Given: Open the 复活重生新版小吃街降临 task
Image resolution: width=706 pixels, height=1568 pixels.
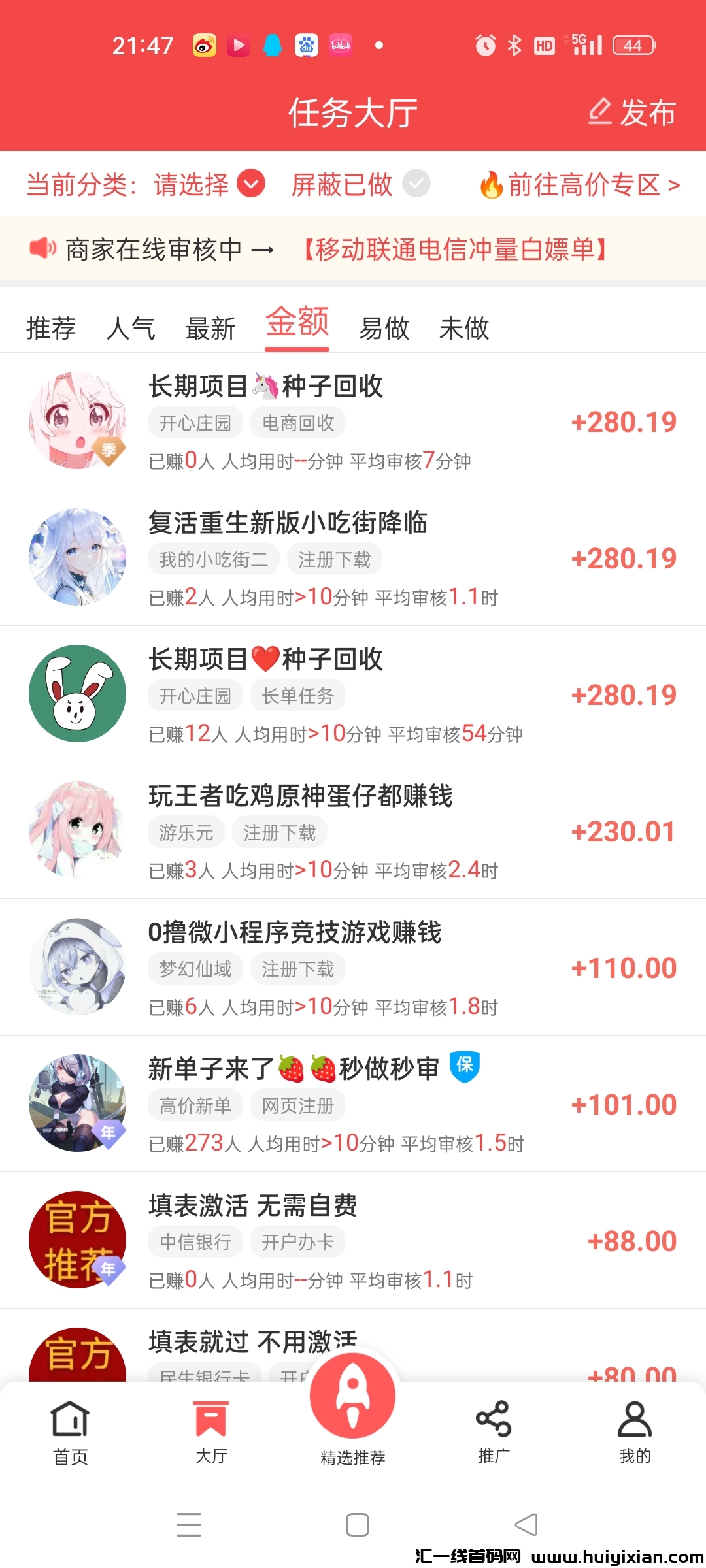Looking at the screenshot, I should pyautogui.click(x=353, y=557).
